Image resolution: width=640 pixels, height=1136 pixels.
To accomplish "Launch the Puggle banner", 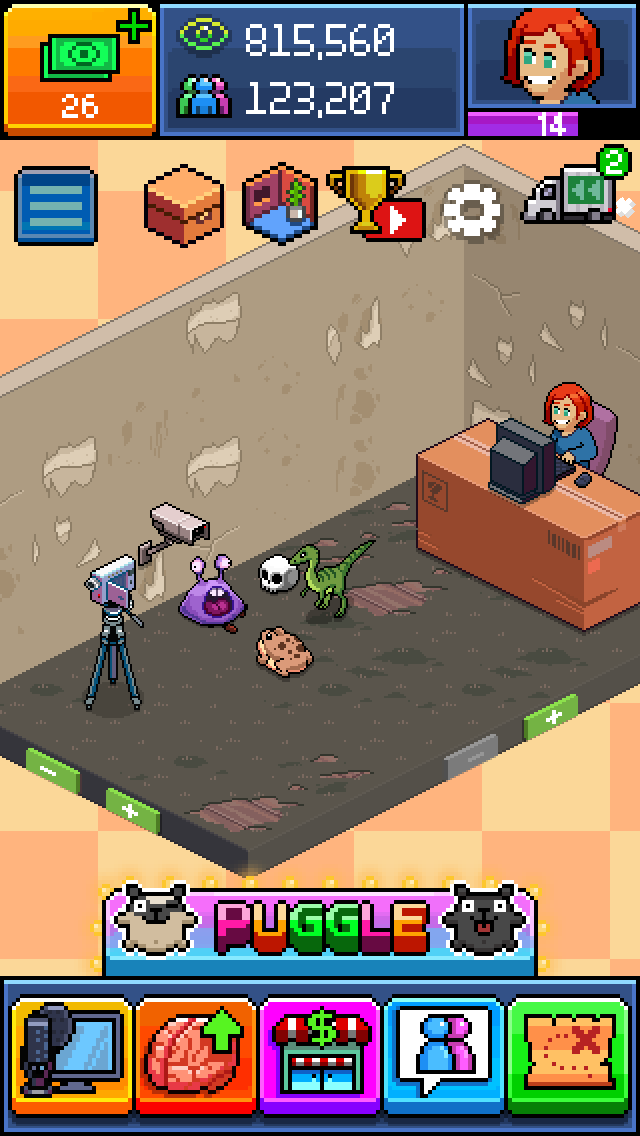I will (320, 927).
